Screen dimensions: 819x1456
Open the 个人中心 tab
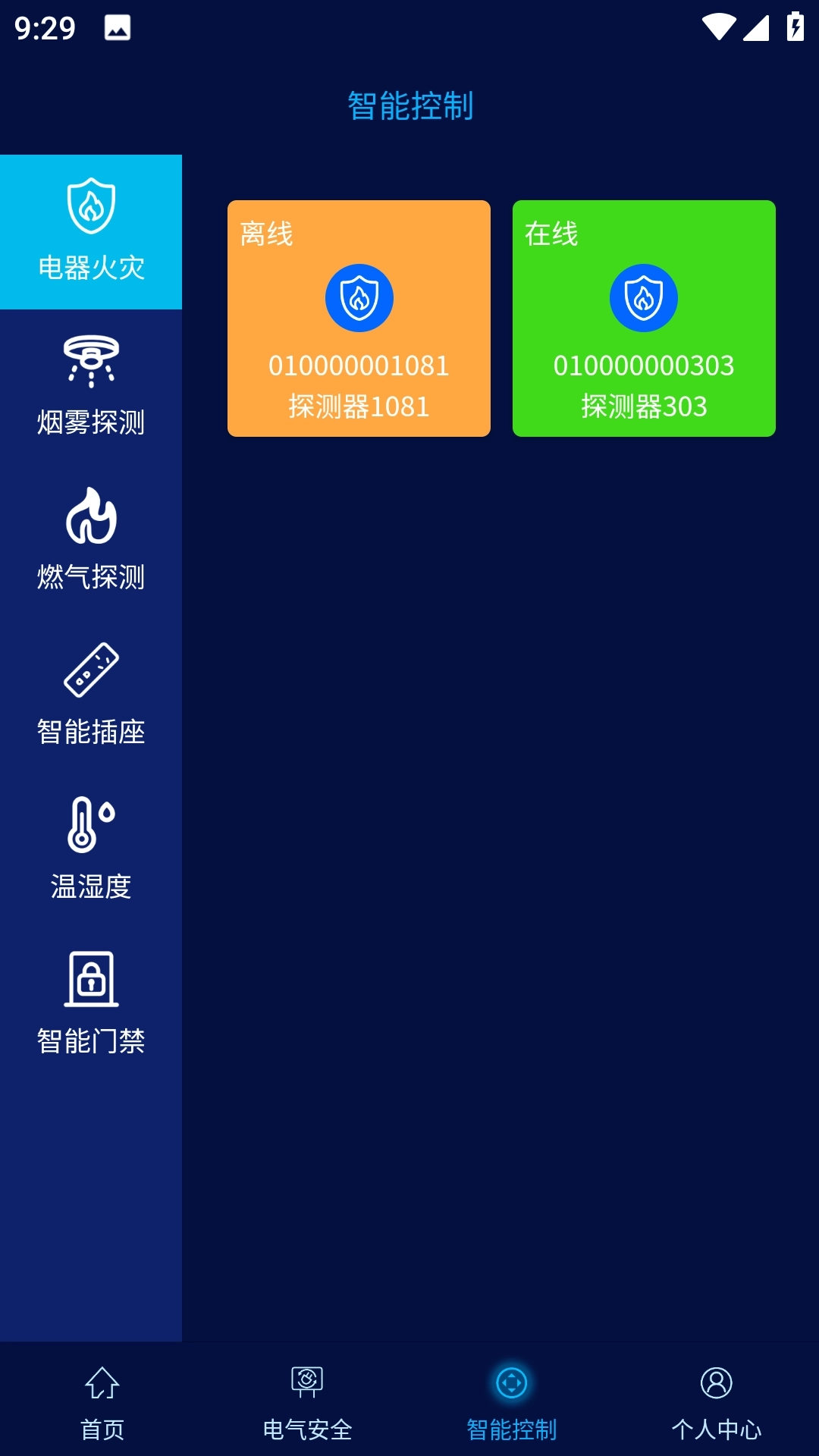click(x=717, y=1403)
